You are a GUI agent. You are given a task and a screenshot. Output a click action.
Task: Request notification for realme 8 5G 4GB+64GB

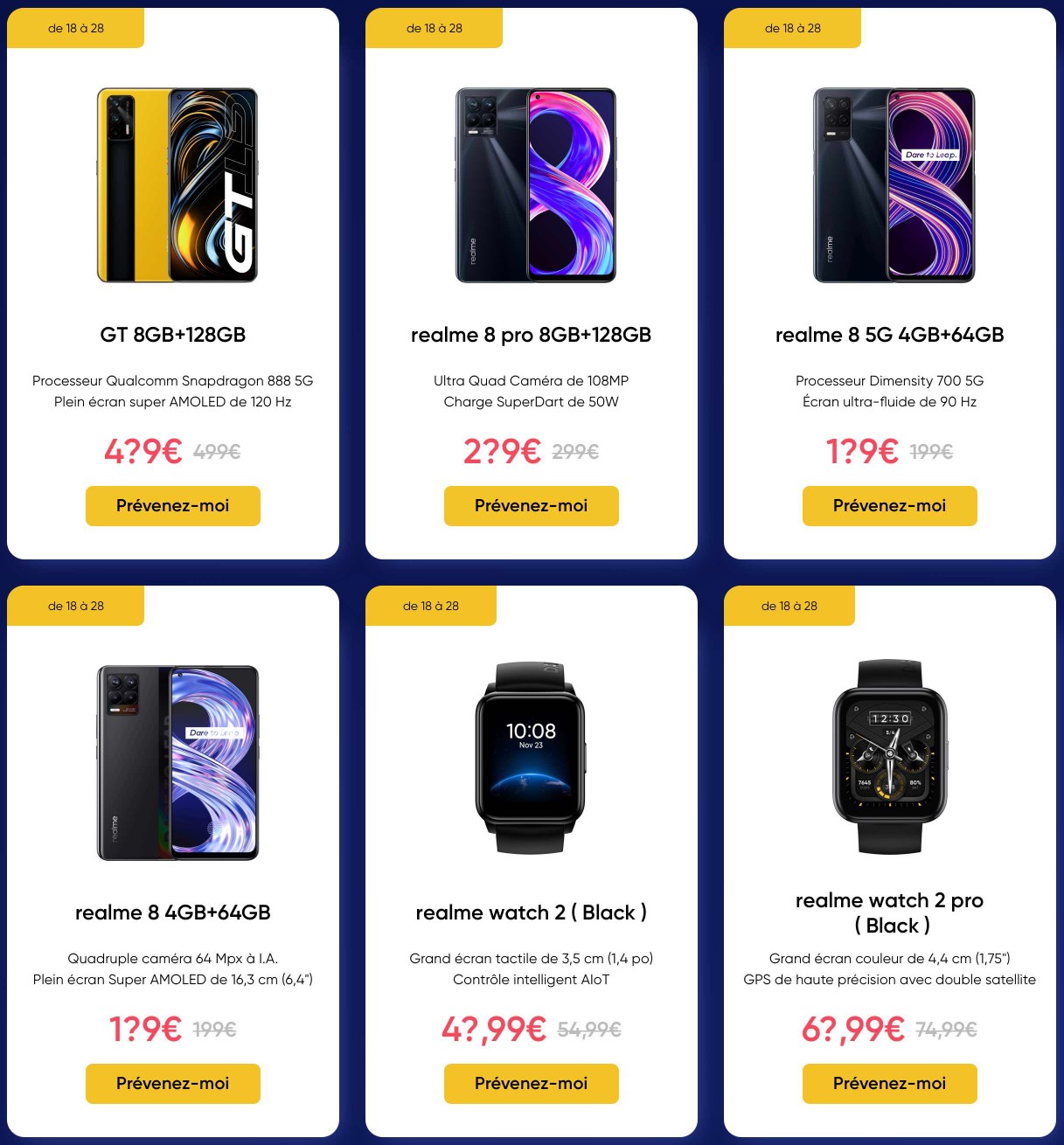[889, 506]
